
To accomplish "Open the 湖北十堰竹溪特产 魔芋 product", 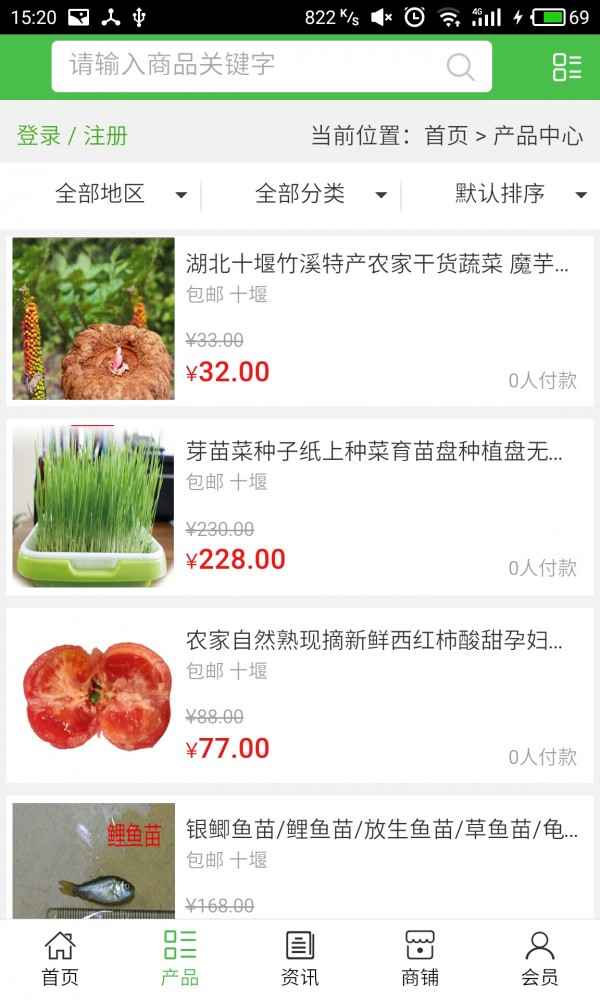I will click(376, 265).
